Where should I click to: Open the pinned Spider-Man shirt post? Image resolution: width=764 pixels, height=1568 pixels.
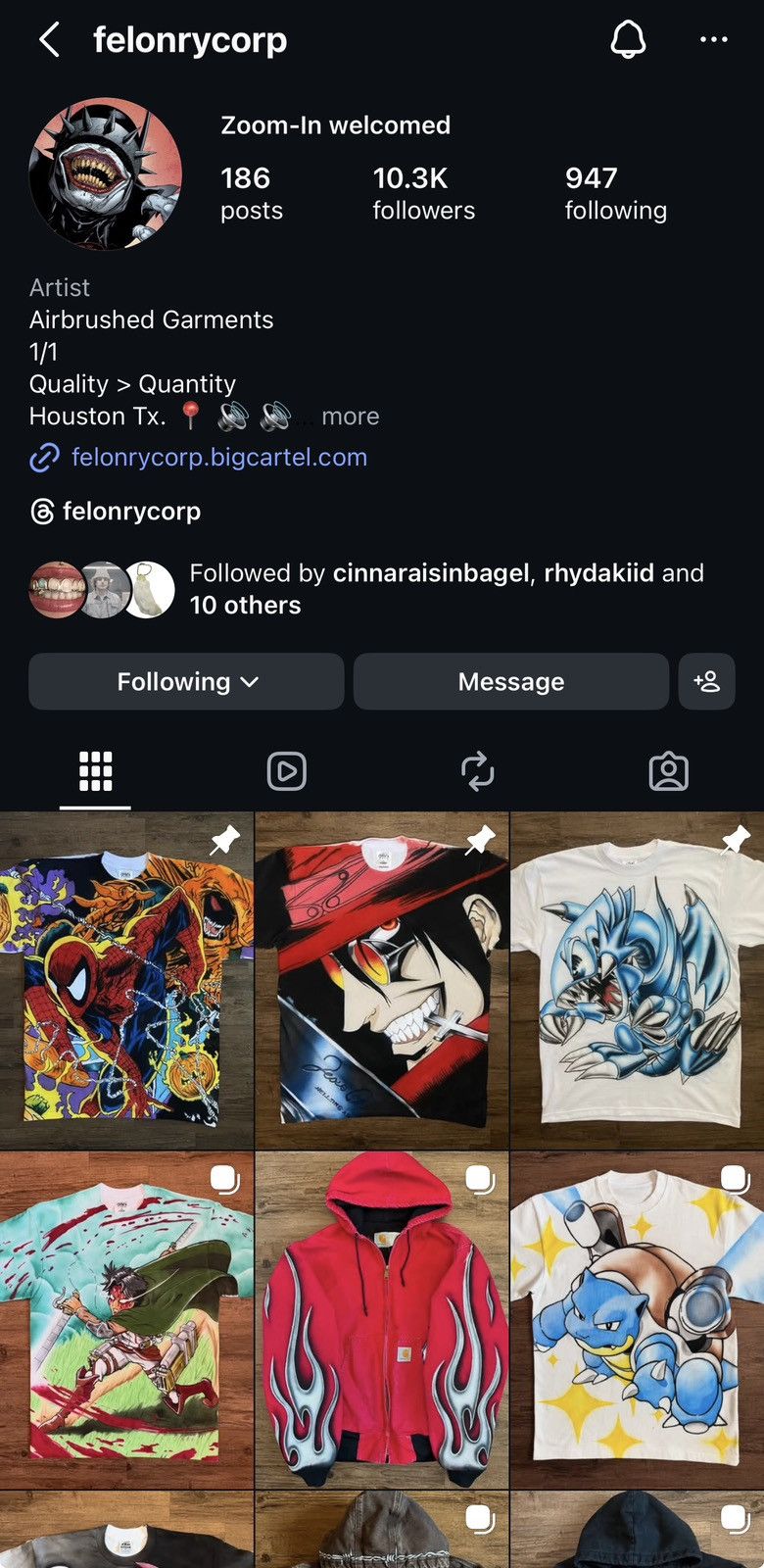click(x=126, y=980)
